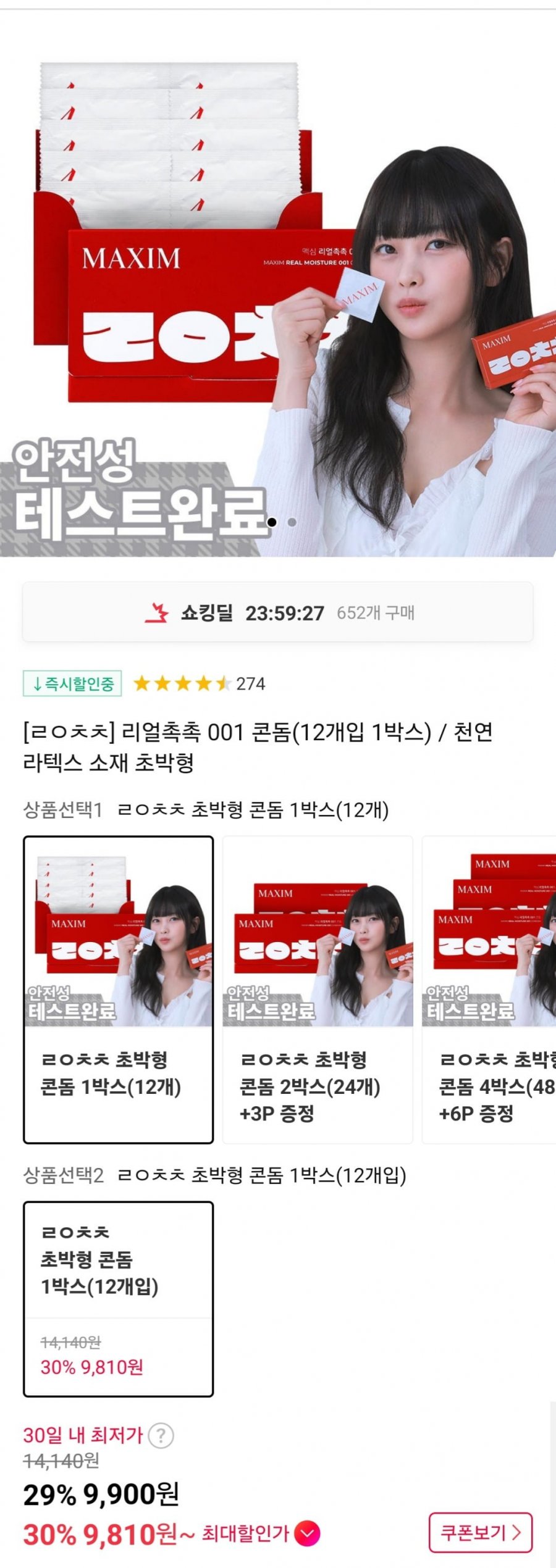
Task: Expand the 최대할인가 dropdown arrow
Action: pyautogui.click(x=307, y=1533)
